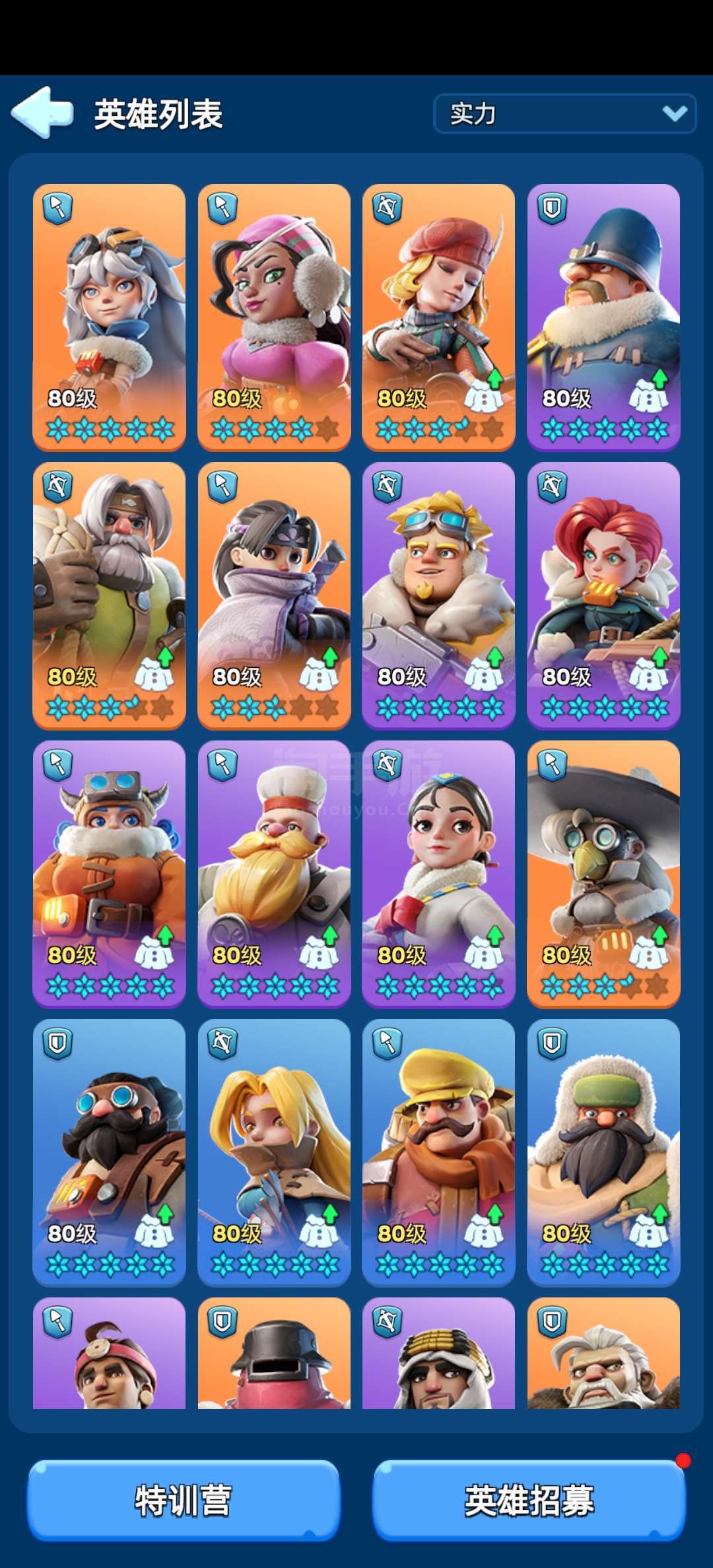Screen dimensions: 713x1568
Task: Select the plague doctor bird-mask hero
Action: (603, 874)
